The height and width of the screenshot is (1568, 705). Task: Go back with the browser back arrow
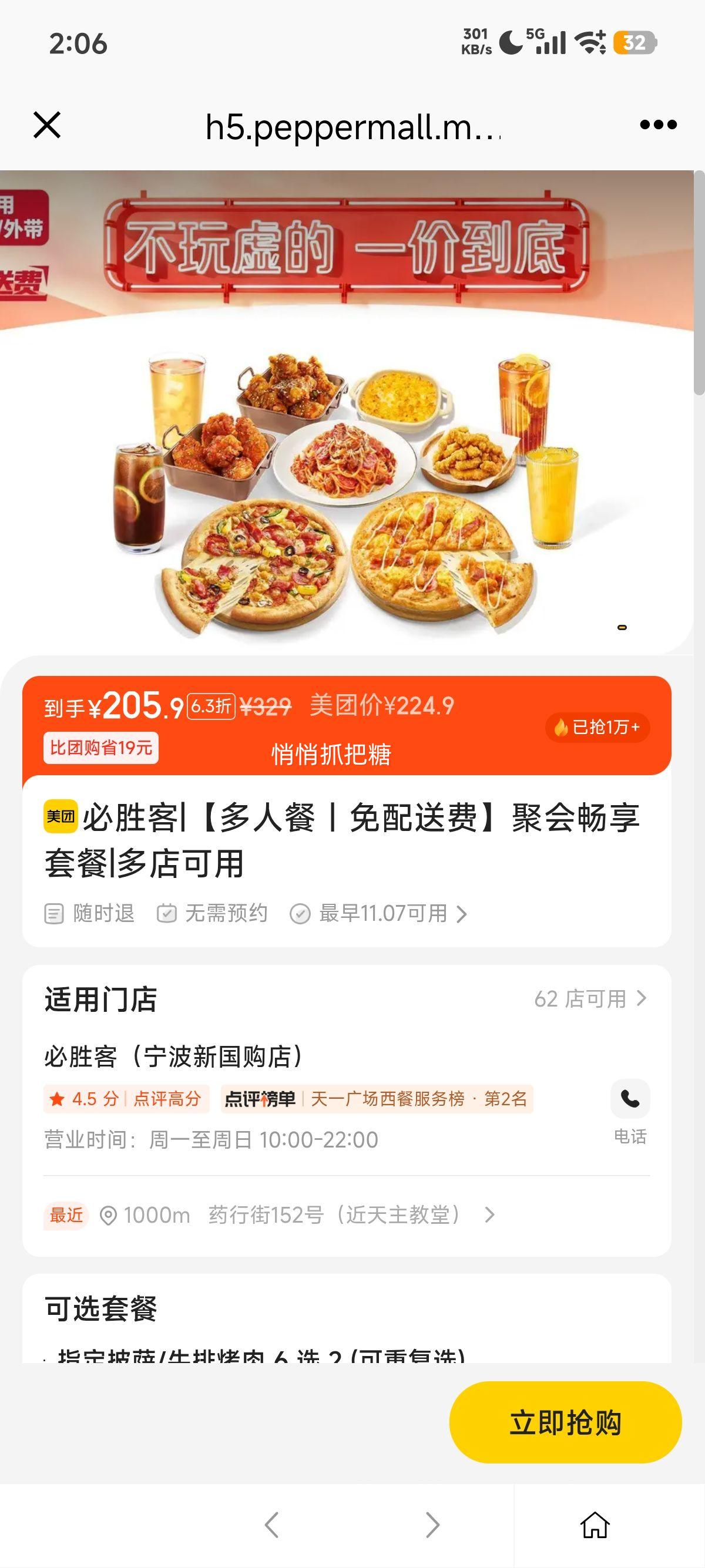click(271, 1525)
